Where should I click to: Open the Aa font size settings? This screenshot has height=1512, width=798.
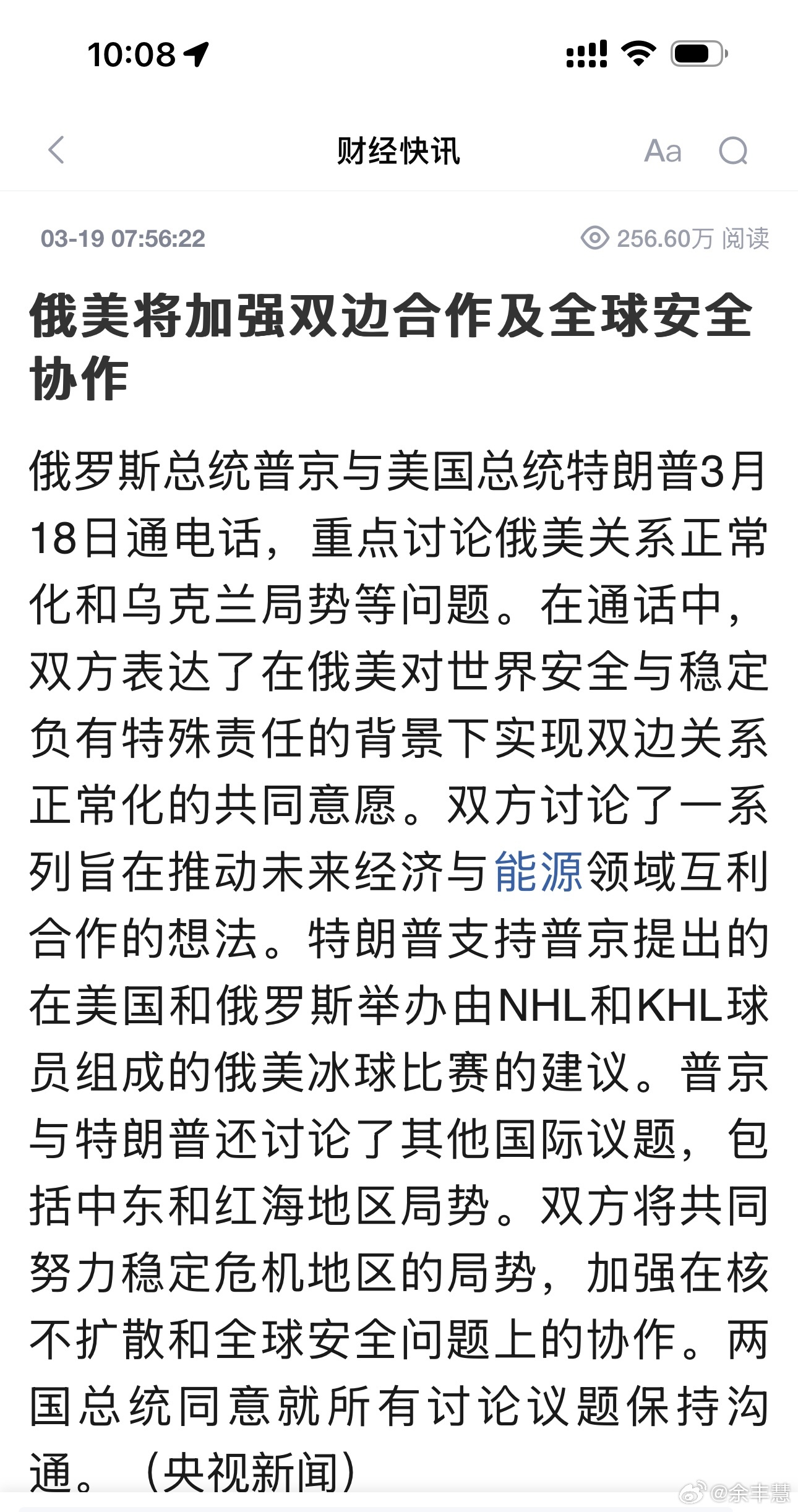[663, 152]
